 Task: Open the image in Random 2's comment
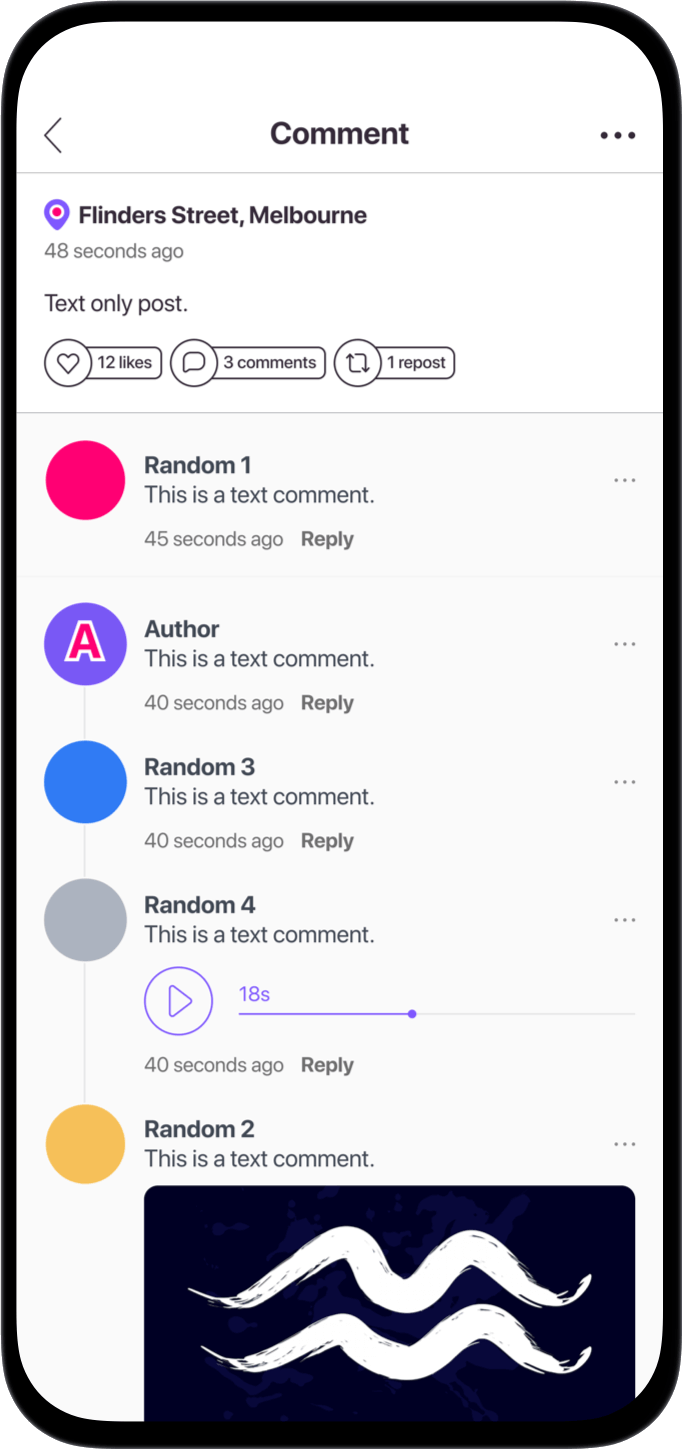389,1303
